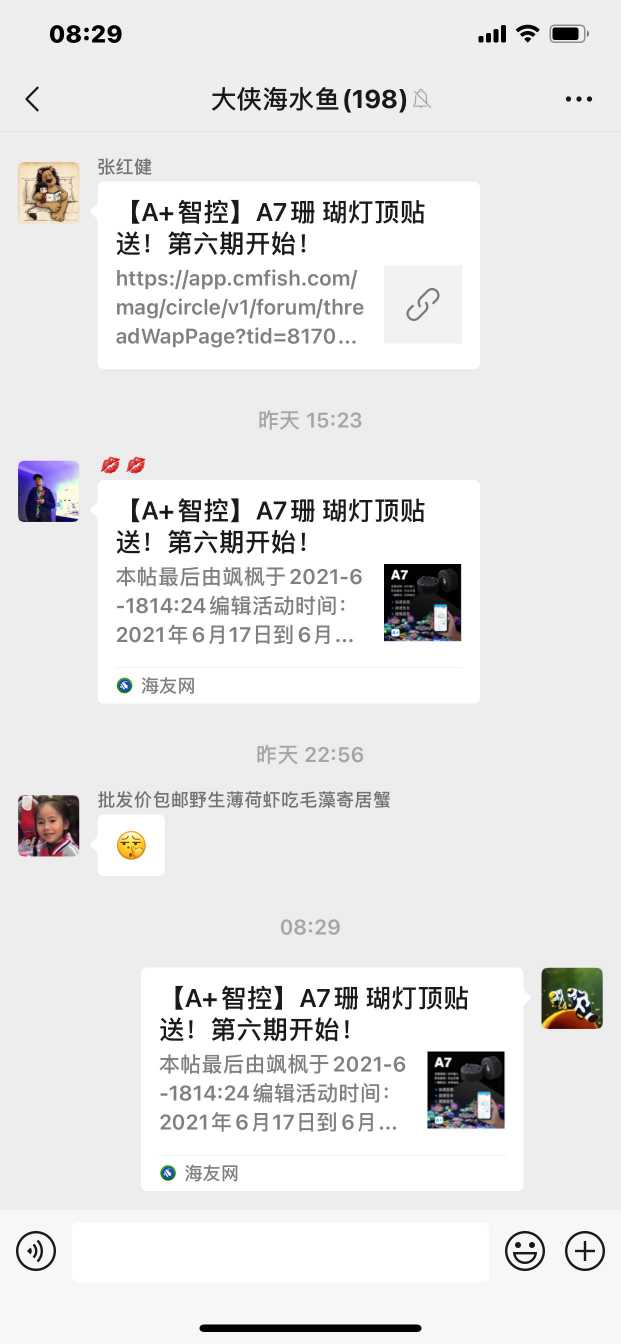View the profile of 批发价包邮野生薄荷虾吃毛藻寄居蟹
621x1344 pixels.
[48, 826]
